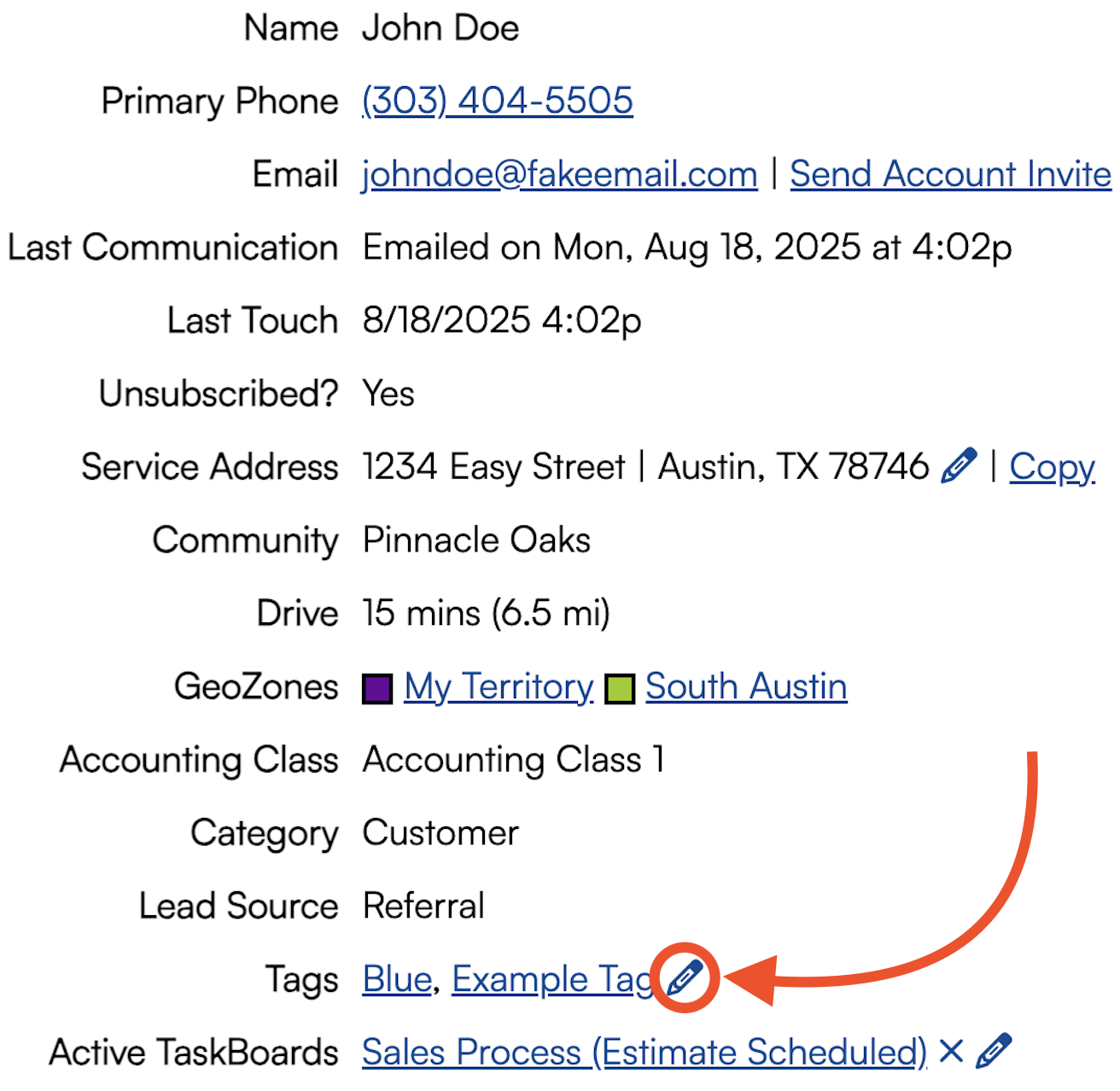Open the johndoe@fakeemail.com email link
The height and width of the screenshot is (1091, 1120).
559,174
